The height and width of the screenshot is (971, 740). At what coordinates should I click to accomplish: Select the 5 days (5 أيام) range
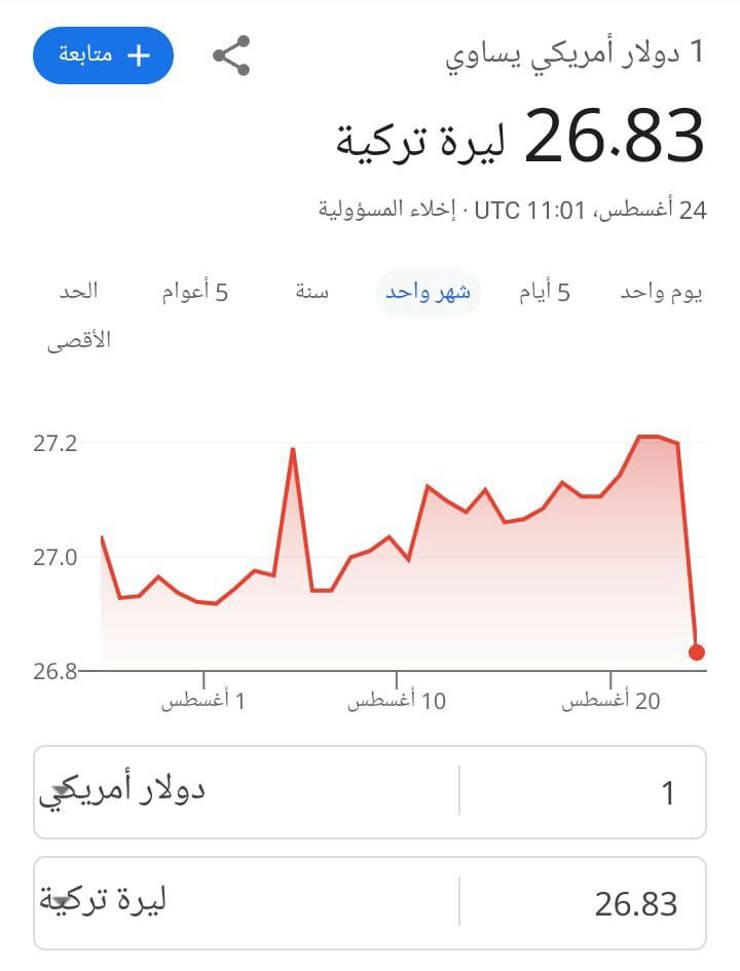pos(544,292)
